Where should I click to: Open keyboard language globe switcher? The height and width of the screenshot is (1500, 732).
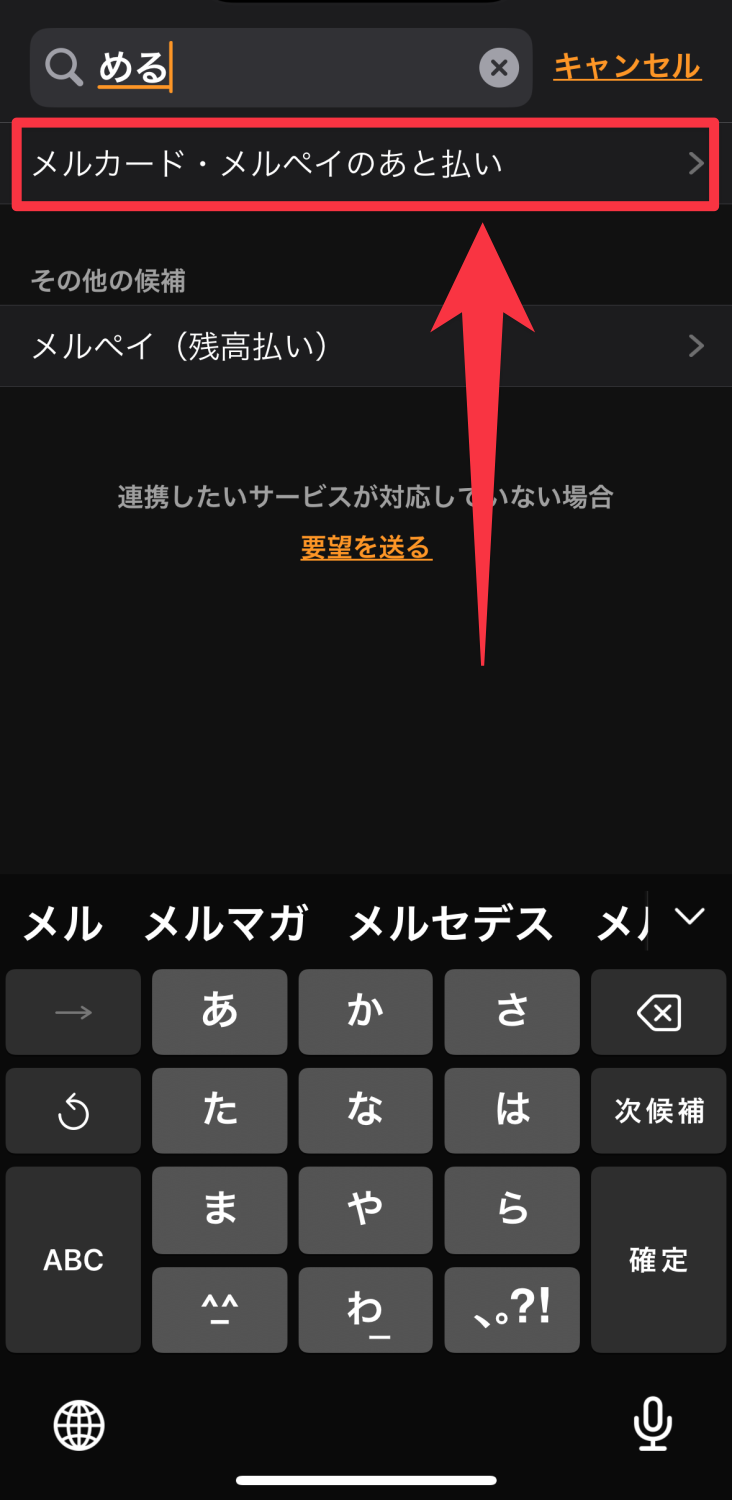(79, 1424)
